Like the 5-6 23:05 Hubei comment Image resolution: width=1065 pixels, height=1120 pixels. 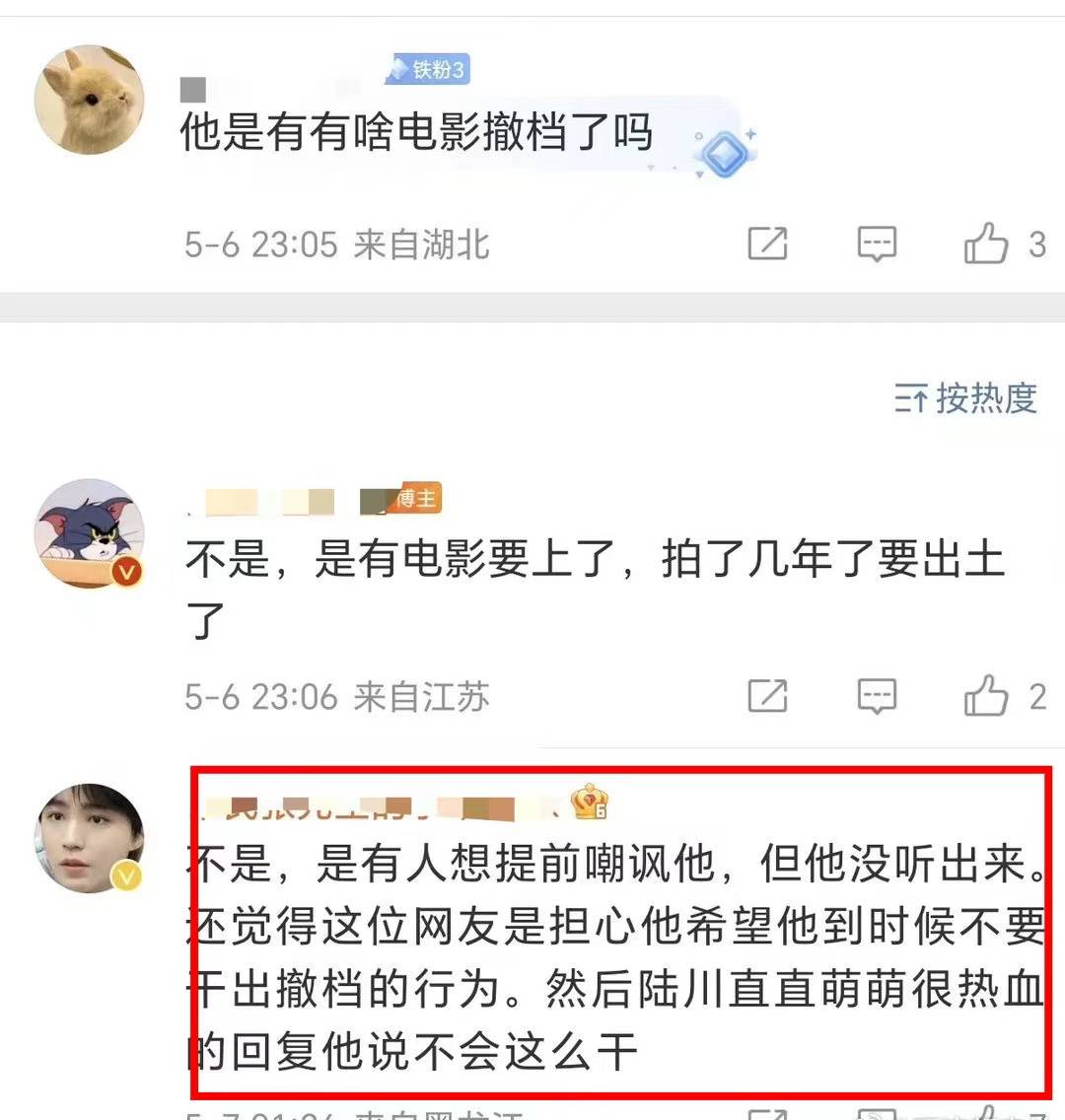[986, 243]
